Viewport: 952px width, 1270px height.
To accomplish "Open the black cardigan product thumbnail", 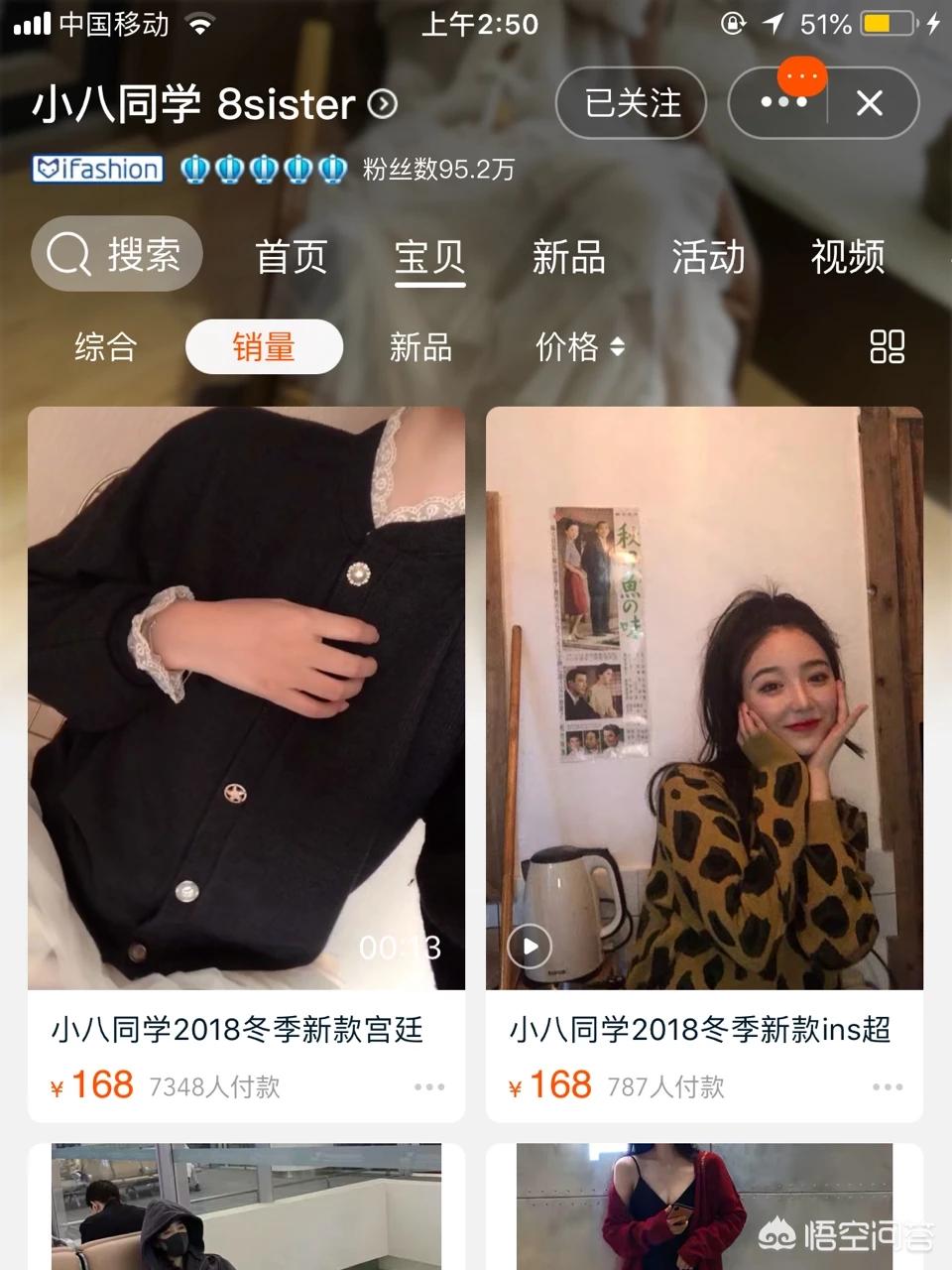I will (245, 699).
